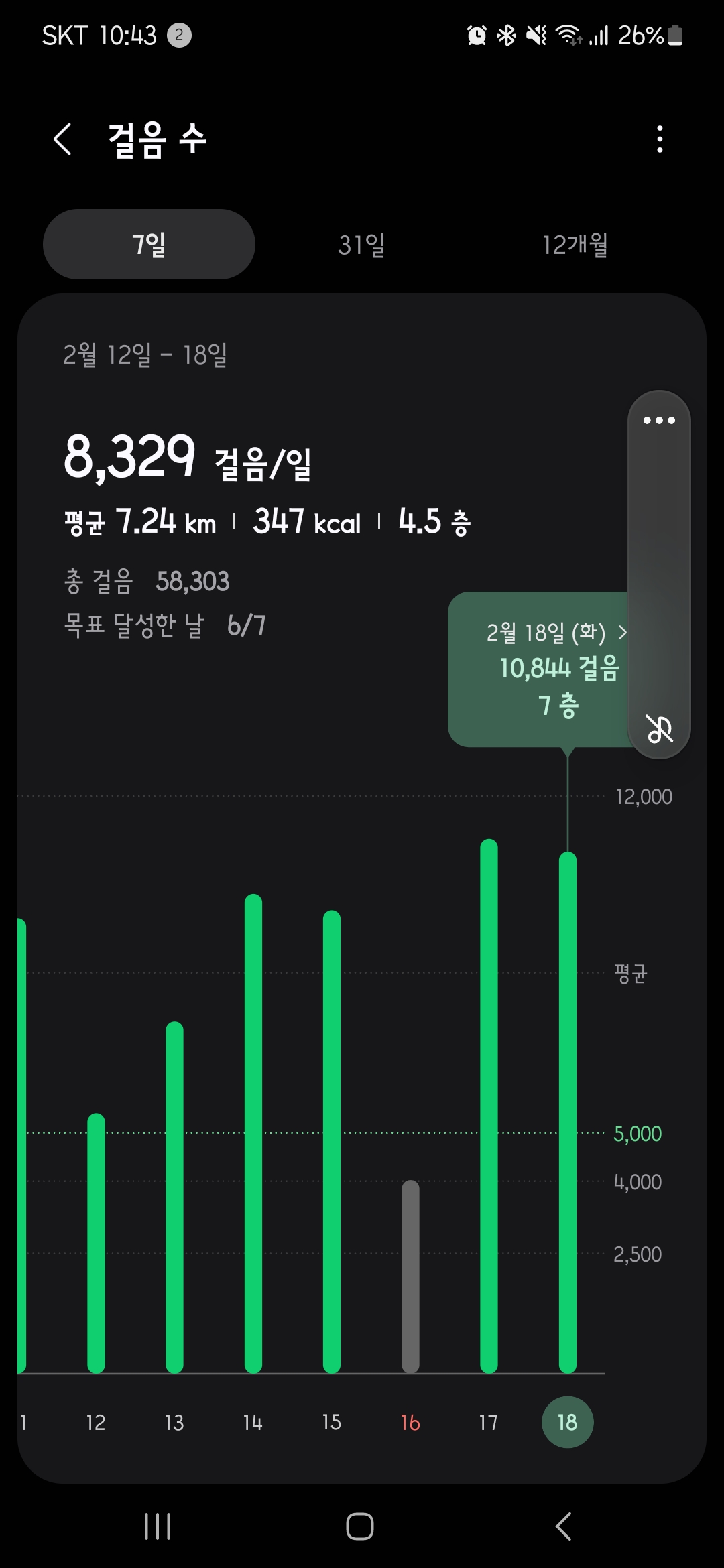Tap the three-dot button on floating panel
Viewport: 724px width, 1568px height.
tap(659, 421)
